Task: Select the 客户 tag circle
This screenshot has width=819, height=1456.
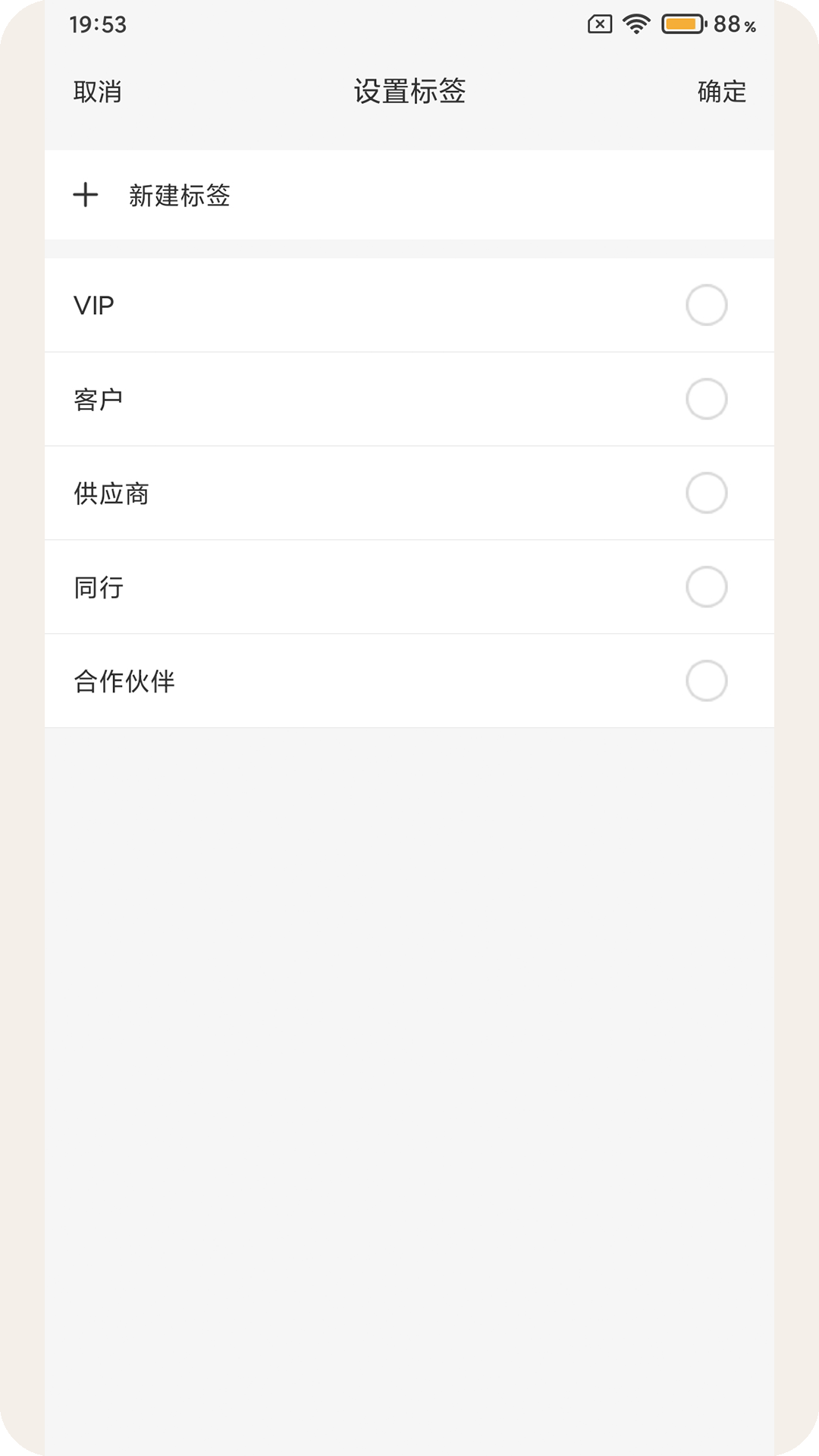Action: click(707, 399)
